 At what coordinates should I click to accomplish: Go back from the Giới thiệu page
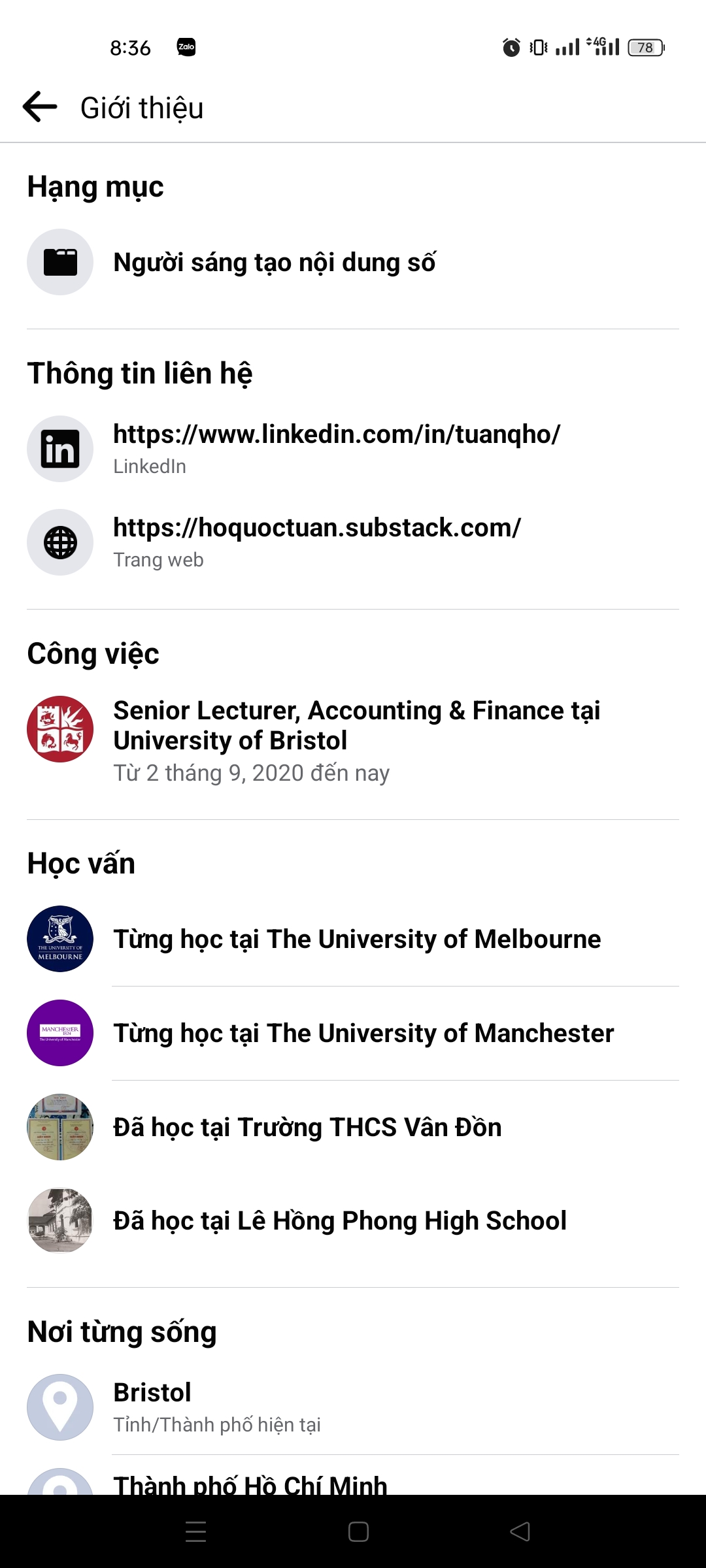tap(41, 107)
